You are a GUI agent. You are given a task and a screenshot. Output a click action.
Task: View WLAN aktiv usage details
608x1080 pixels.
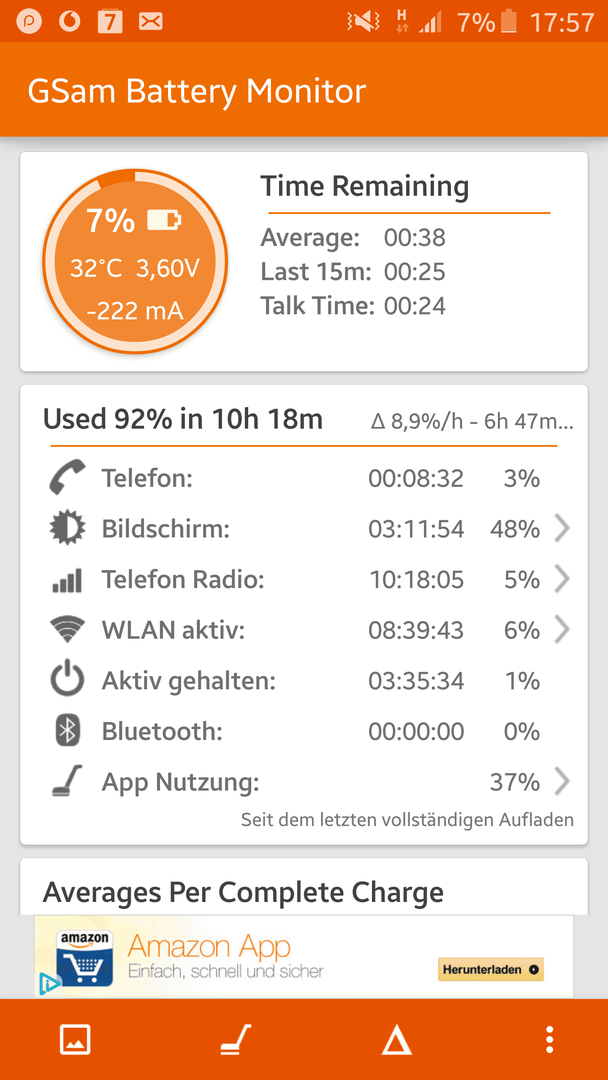tap(304, 630)
